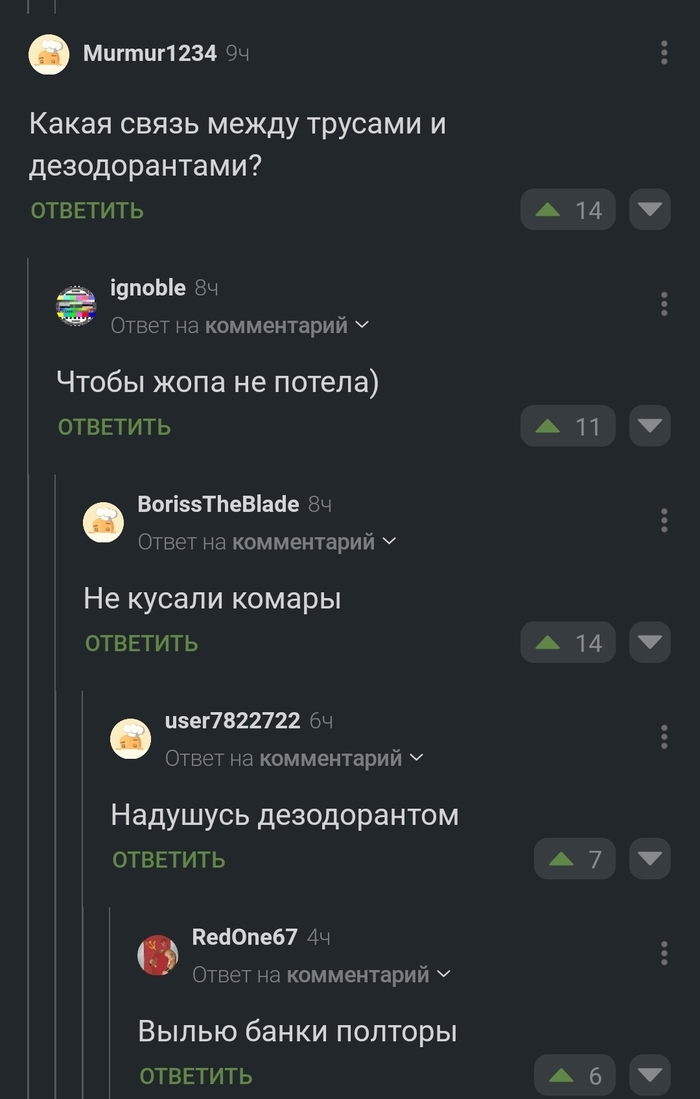
Task: Reply to BorissTheBlade's comment
Action: (141, 643)
